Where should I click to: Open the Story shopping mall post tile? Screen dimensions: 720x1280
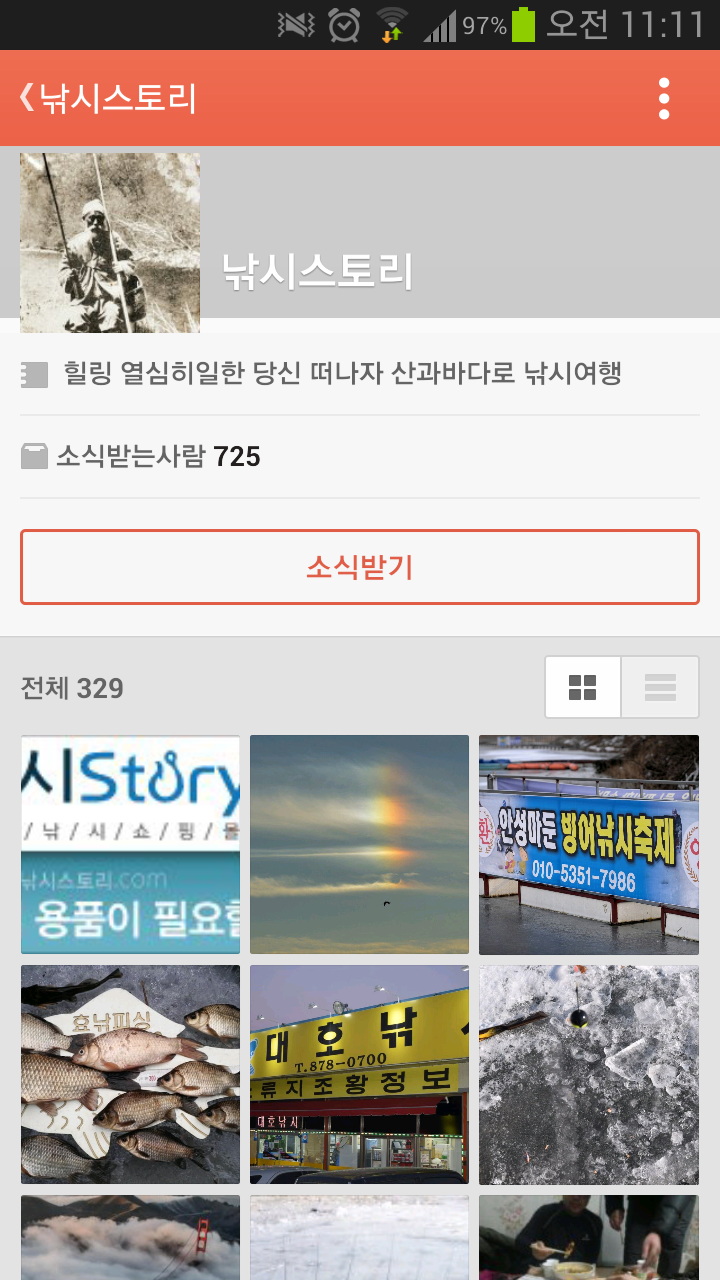pyautogui.click(x=130, y=845)
